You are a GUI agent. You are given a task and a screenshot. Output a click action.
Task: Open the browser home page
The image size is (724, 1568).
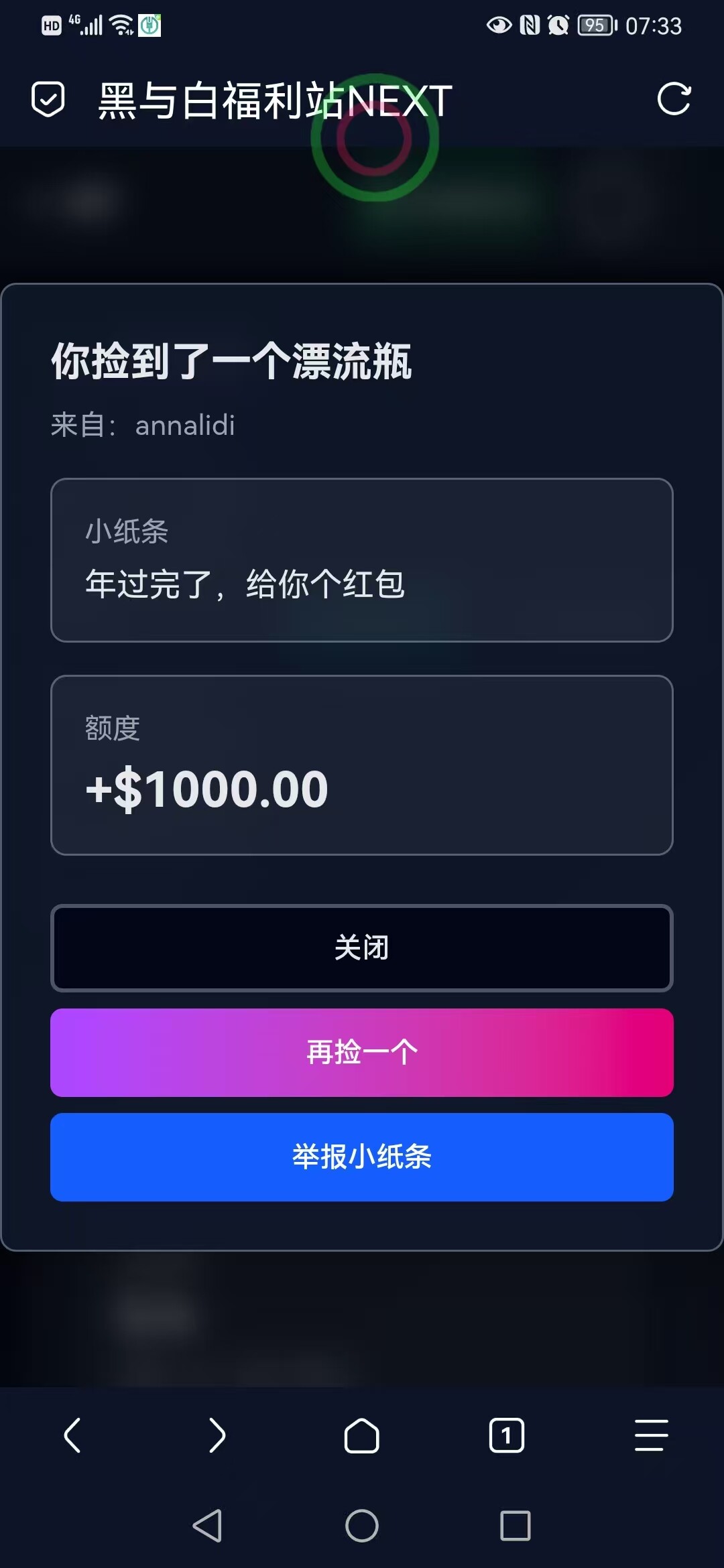pos(362,1435)
